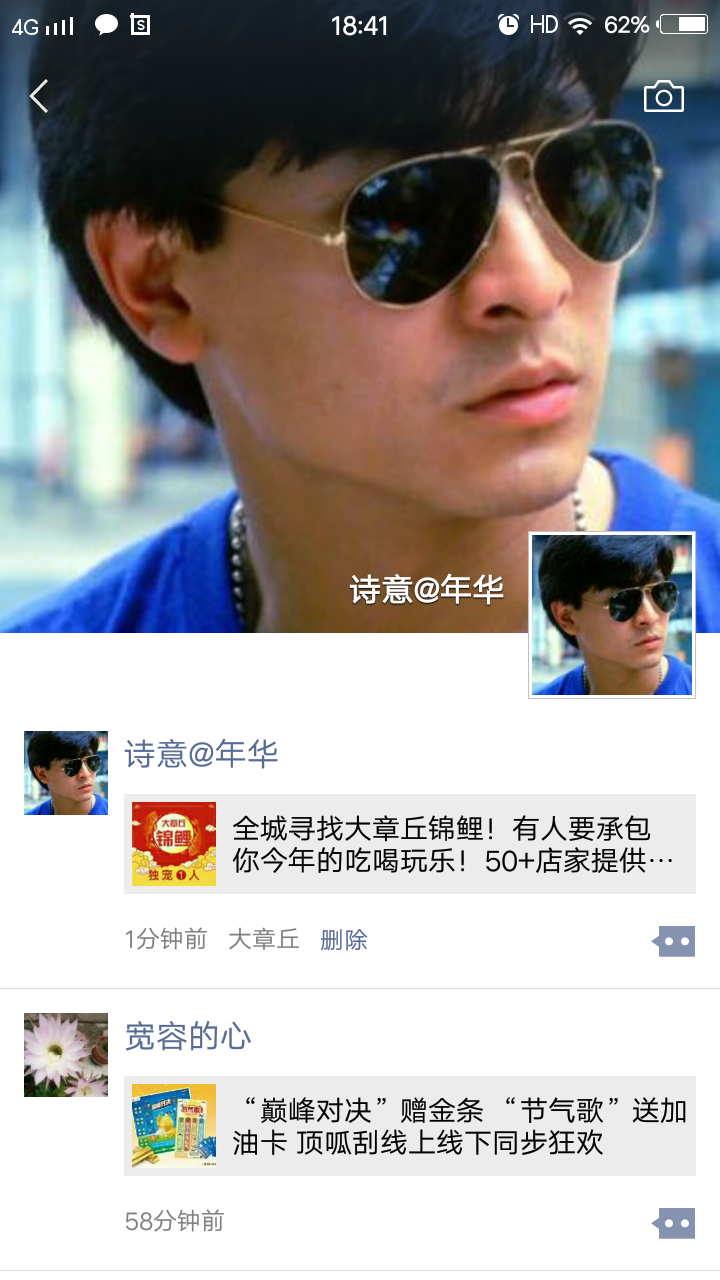The height and width of the screenshot is (1280, 720).
Task: Open the shared article about 巅峰对决赠金条
Action: coord(410,1126)
